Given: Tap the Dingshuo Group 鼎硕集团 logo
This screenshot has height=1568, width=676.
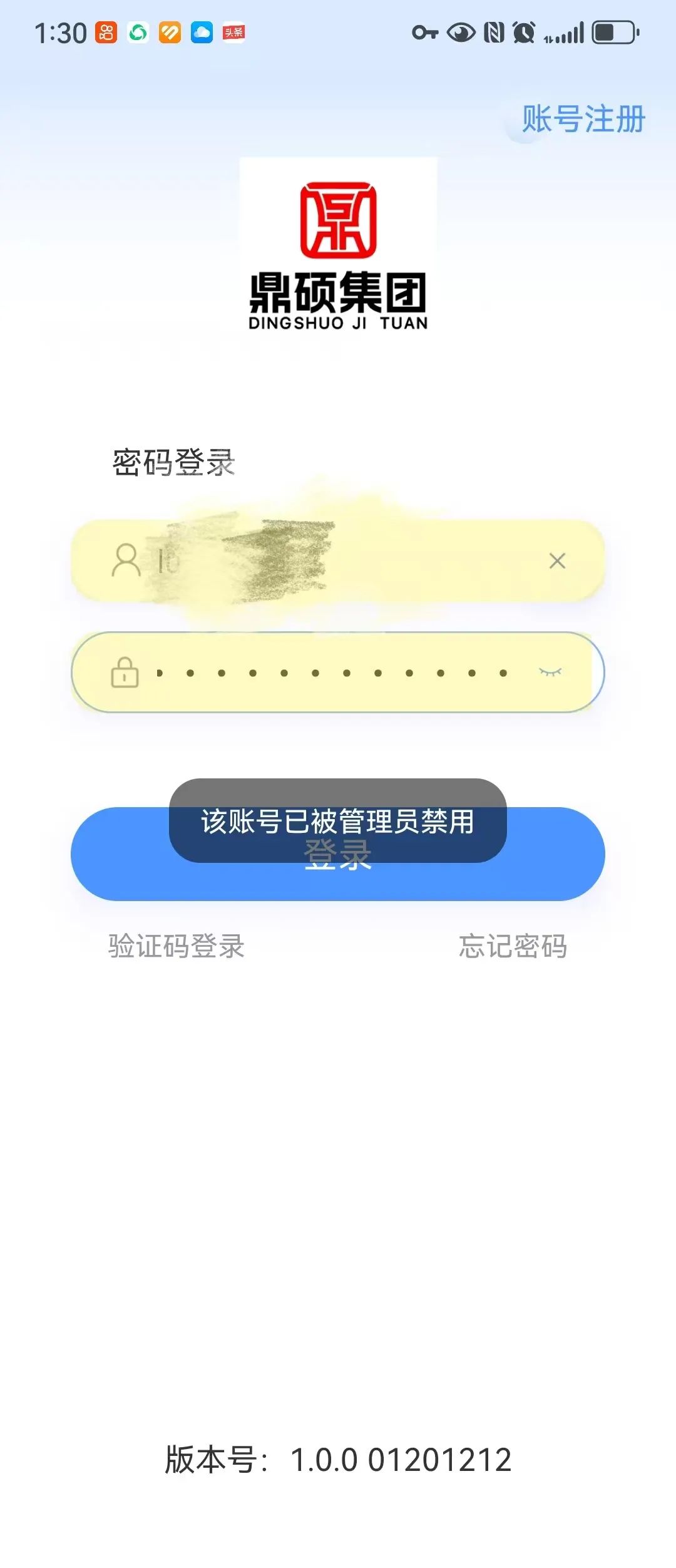Looking at the screenshot, I should coord(338,247).
